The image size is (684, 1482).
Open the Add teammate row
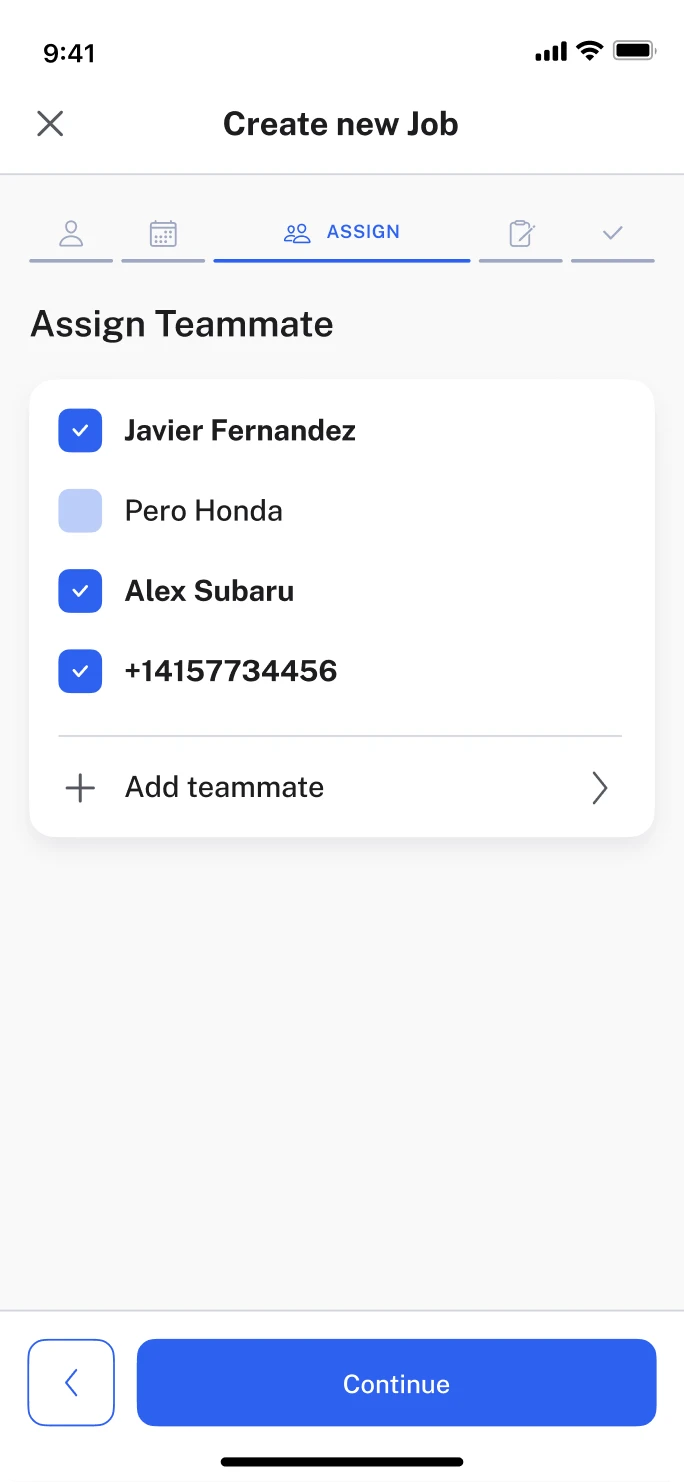tap(340, 788)
